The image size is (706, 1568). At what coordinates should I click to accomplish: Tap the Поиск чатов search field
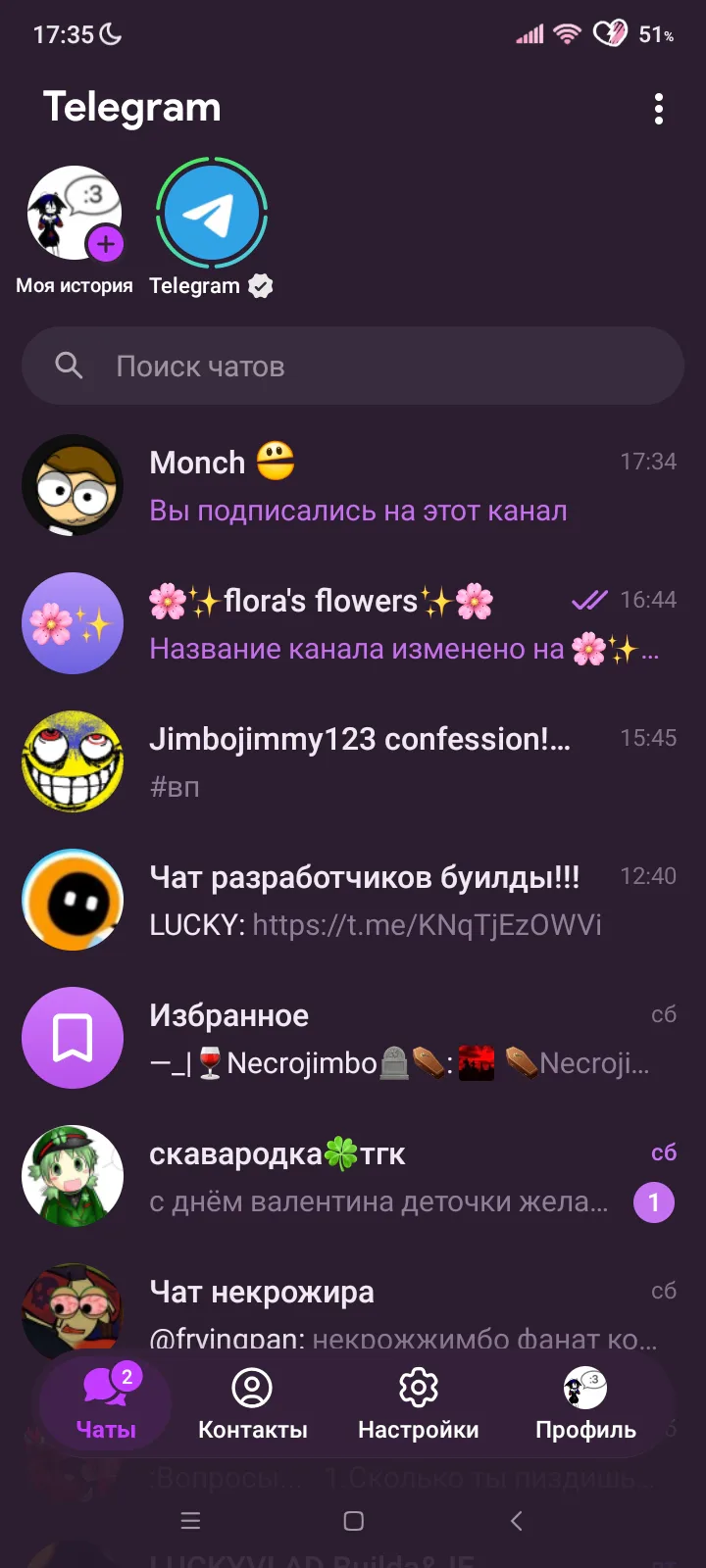pyautogui.click(x=353, y=367)
